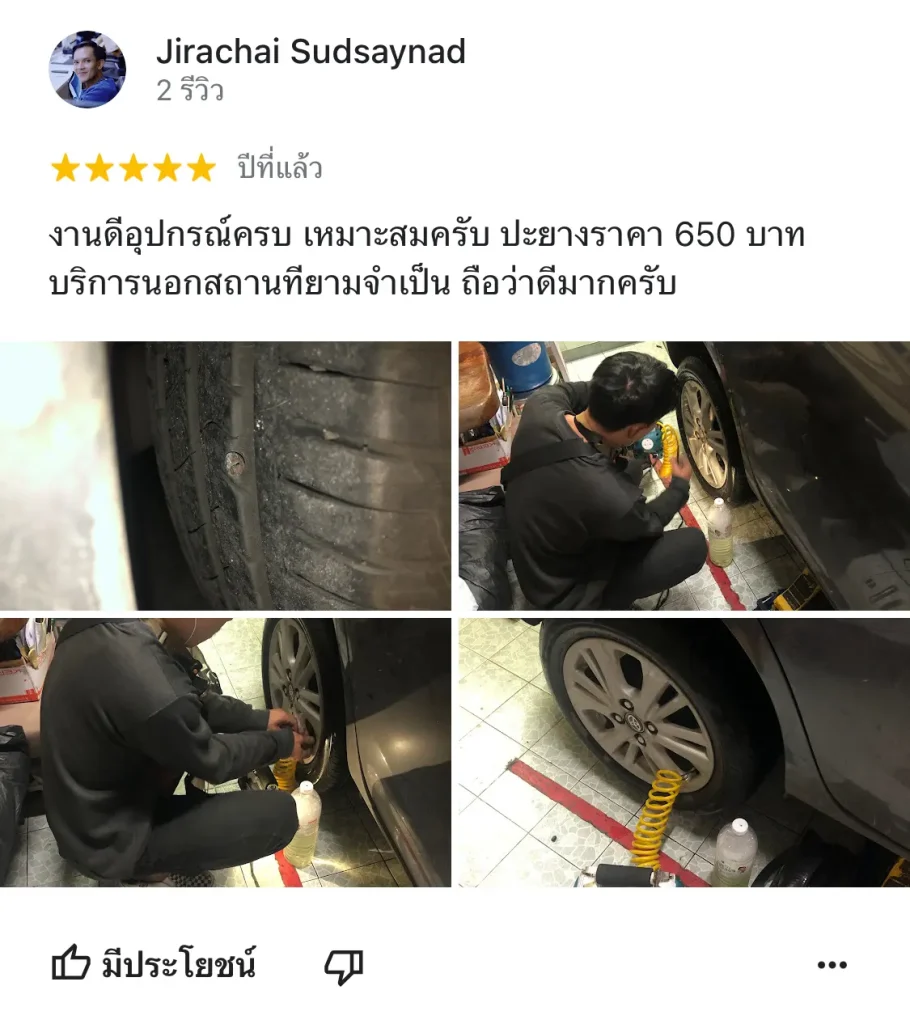
Task: Mark review as helpful (มีประโยชน์)
Action: (153, 965)
